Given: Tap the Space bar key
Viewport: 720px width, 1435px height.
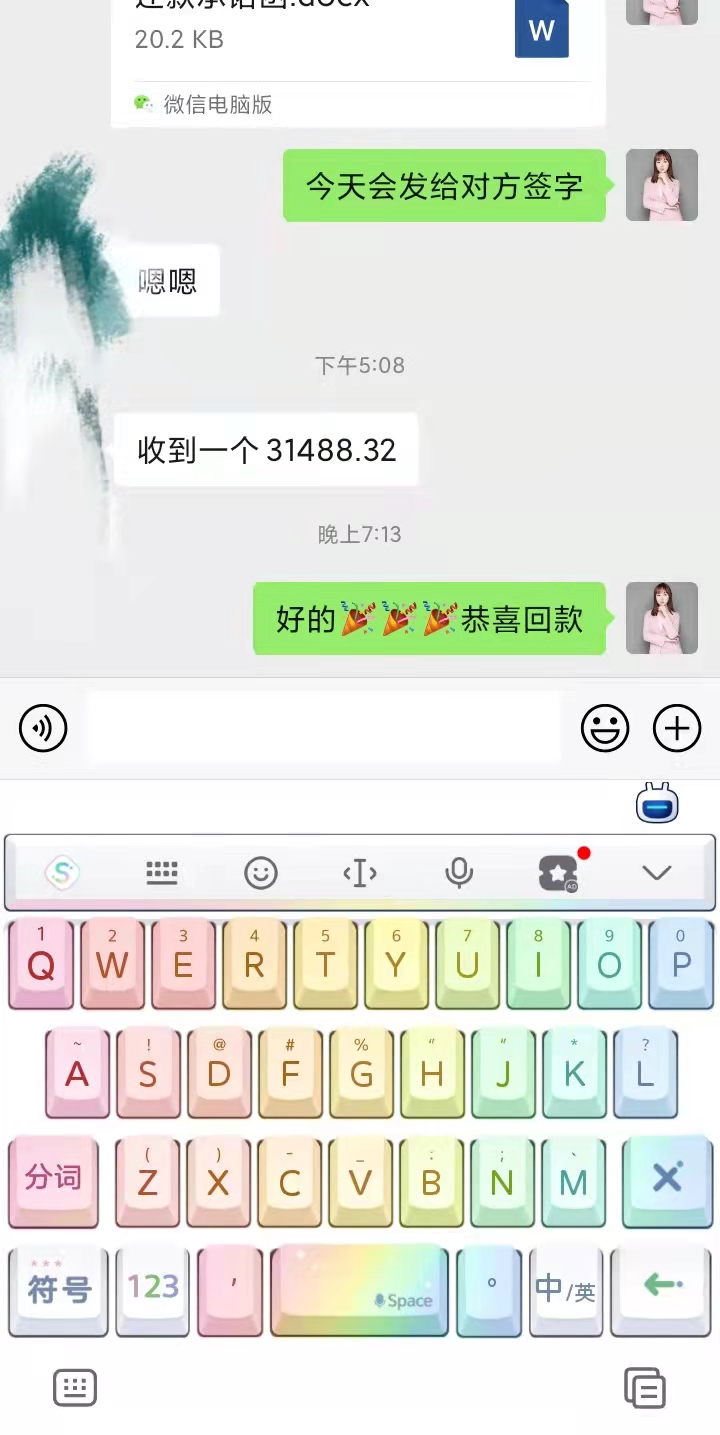Looking at the screenshot, I should coord(360,1290).
